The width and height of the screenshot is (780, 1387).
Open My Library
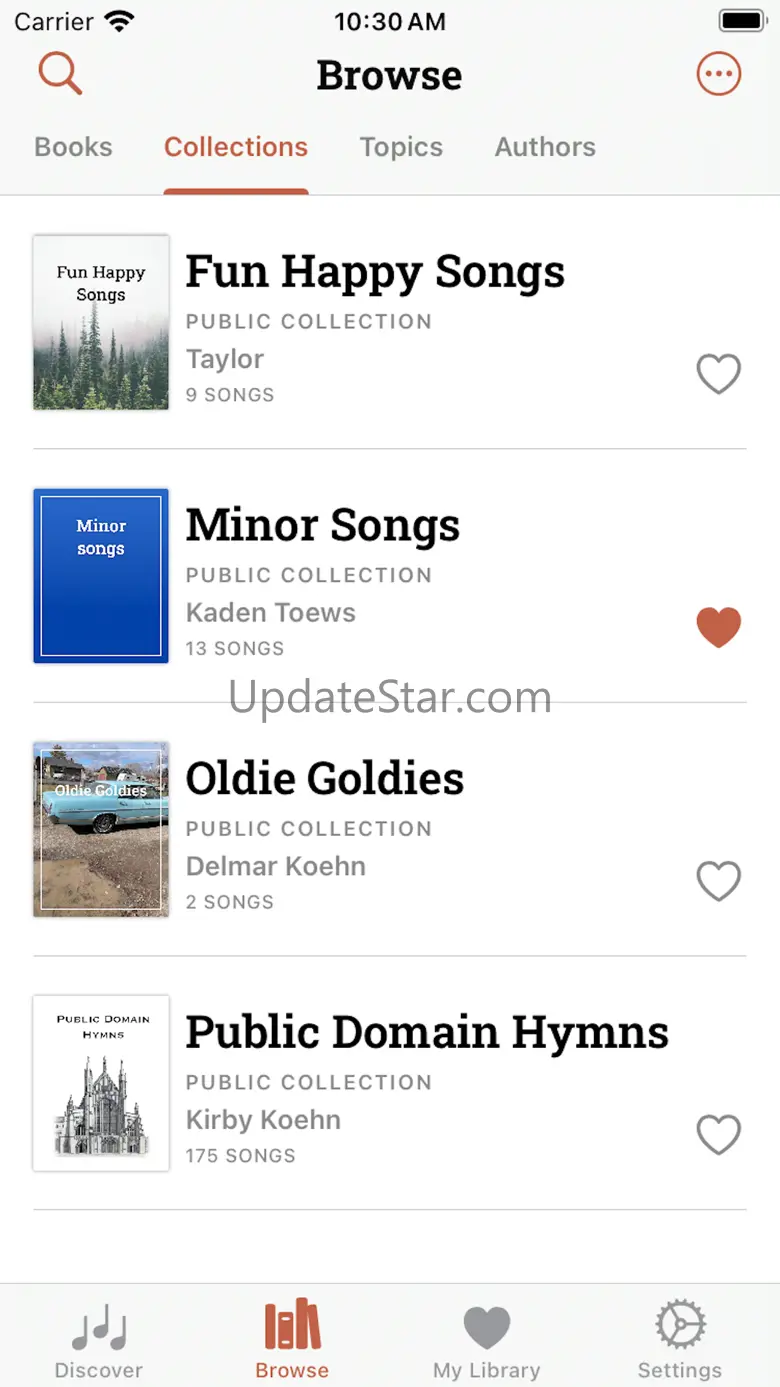pyautogui.click(x=487, y=1338)
